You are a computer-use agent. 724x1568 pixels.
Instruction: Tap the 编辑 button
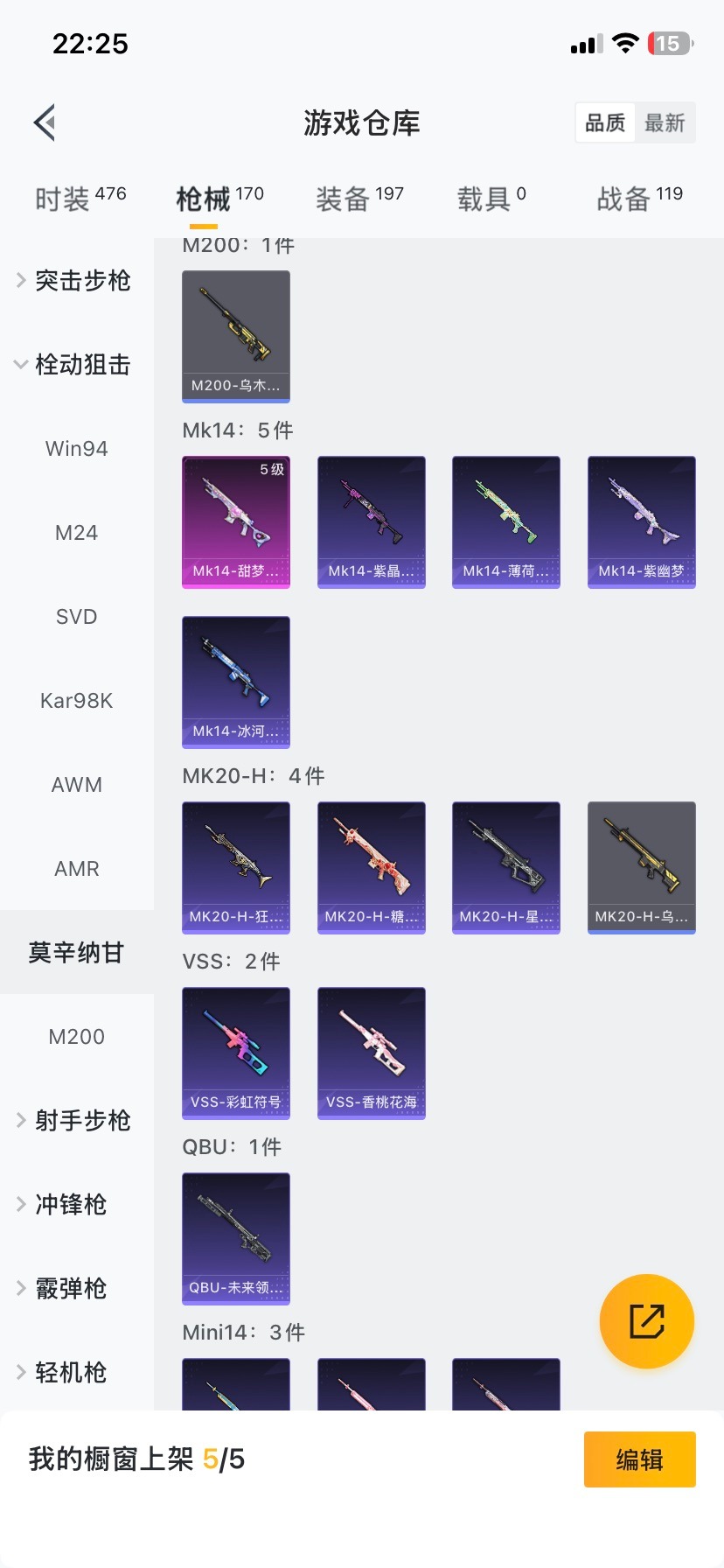(x=639, y=1459)
